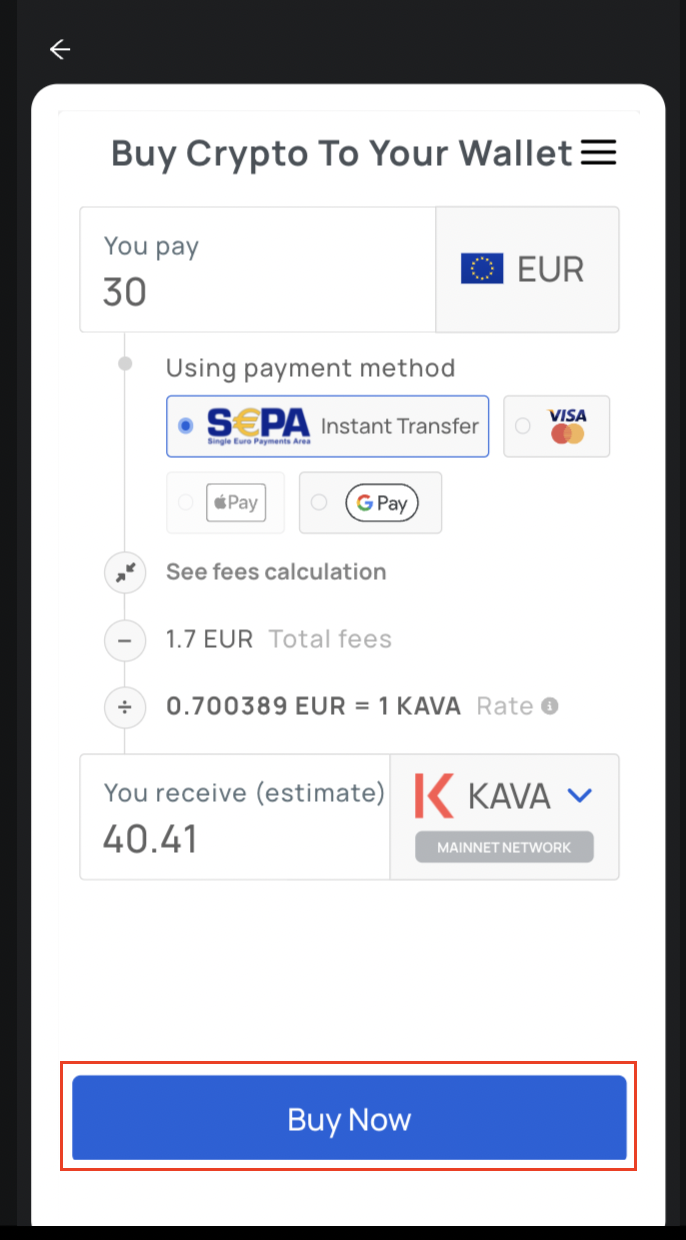The height and width of the screenshot is (1240, 686).
Task: Open the Rate info icon
Action: 549,706
